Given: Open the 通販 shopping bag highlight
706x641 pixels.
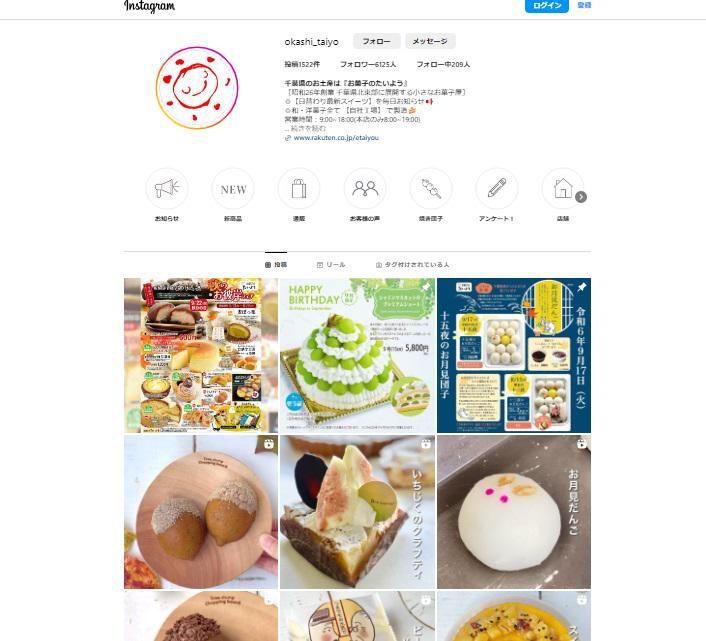Looking at the screenshot, I should (x=299, y=188).
